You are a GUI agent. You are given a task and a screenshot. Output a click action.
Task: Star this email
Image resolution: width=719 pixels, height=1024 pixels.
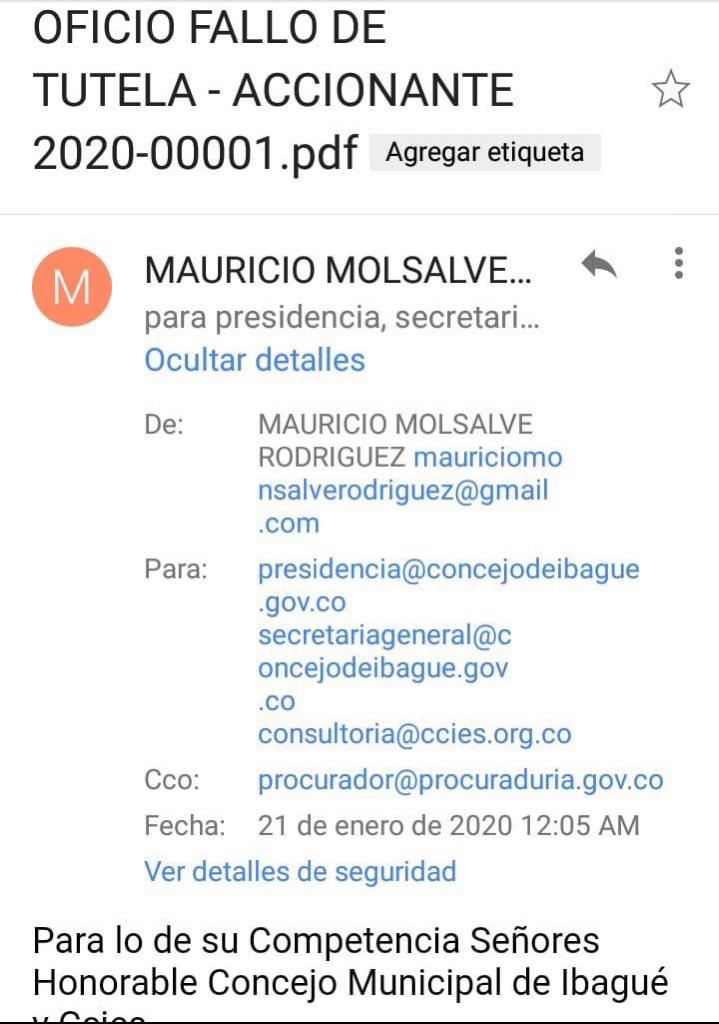coord(670,90)
